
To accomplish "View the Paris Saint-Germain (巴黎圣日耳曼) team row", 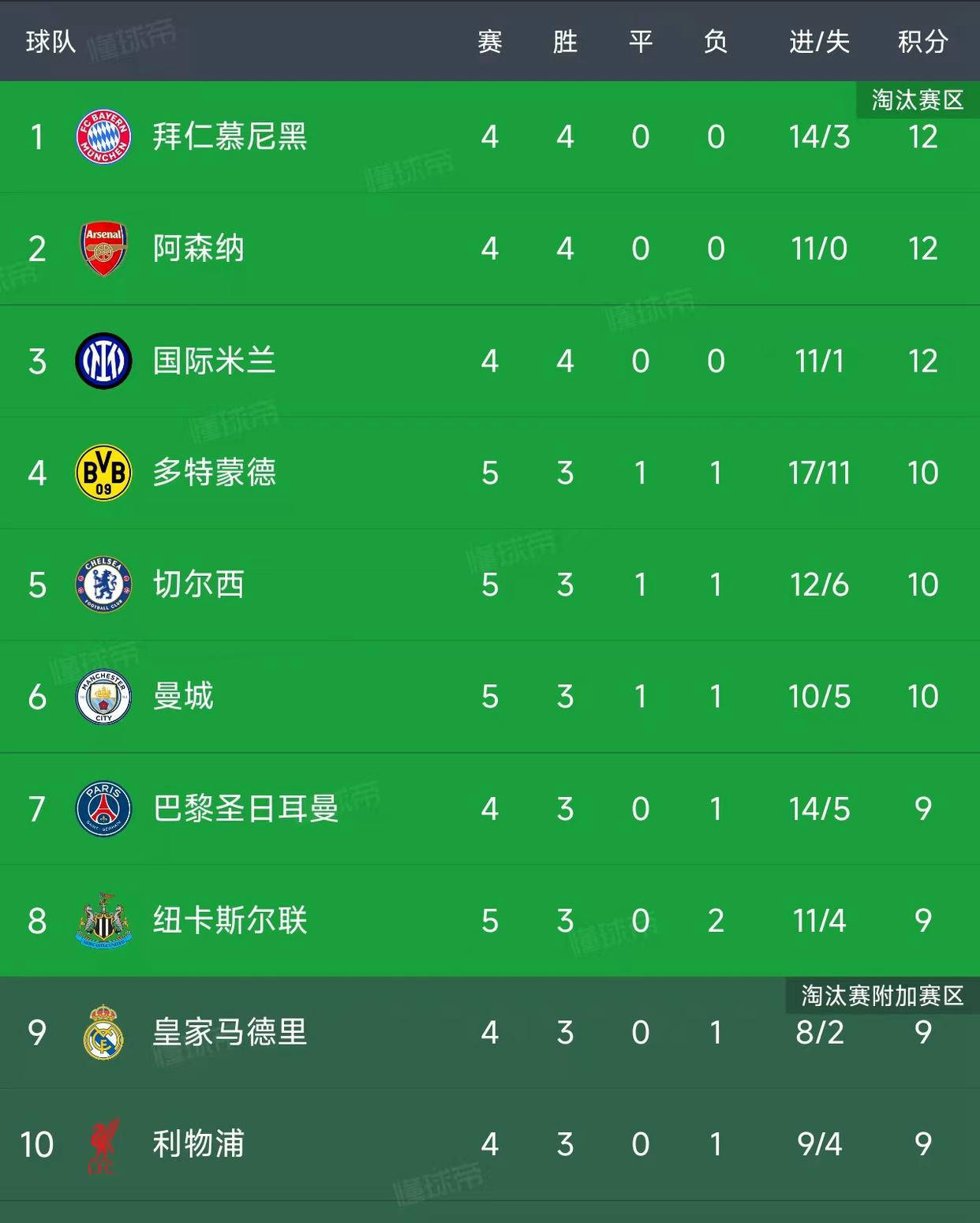I will click(x=245, y=809).
